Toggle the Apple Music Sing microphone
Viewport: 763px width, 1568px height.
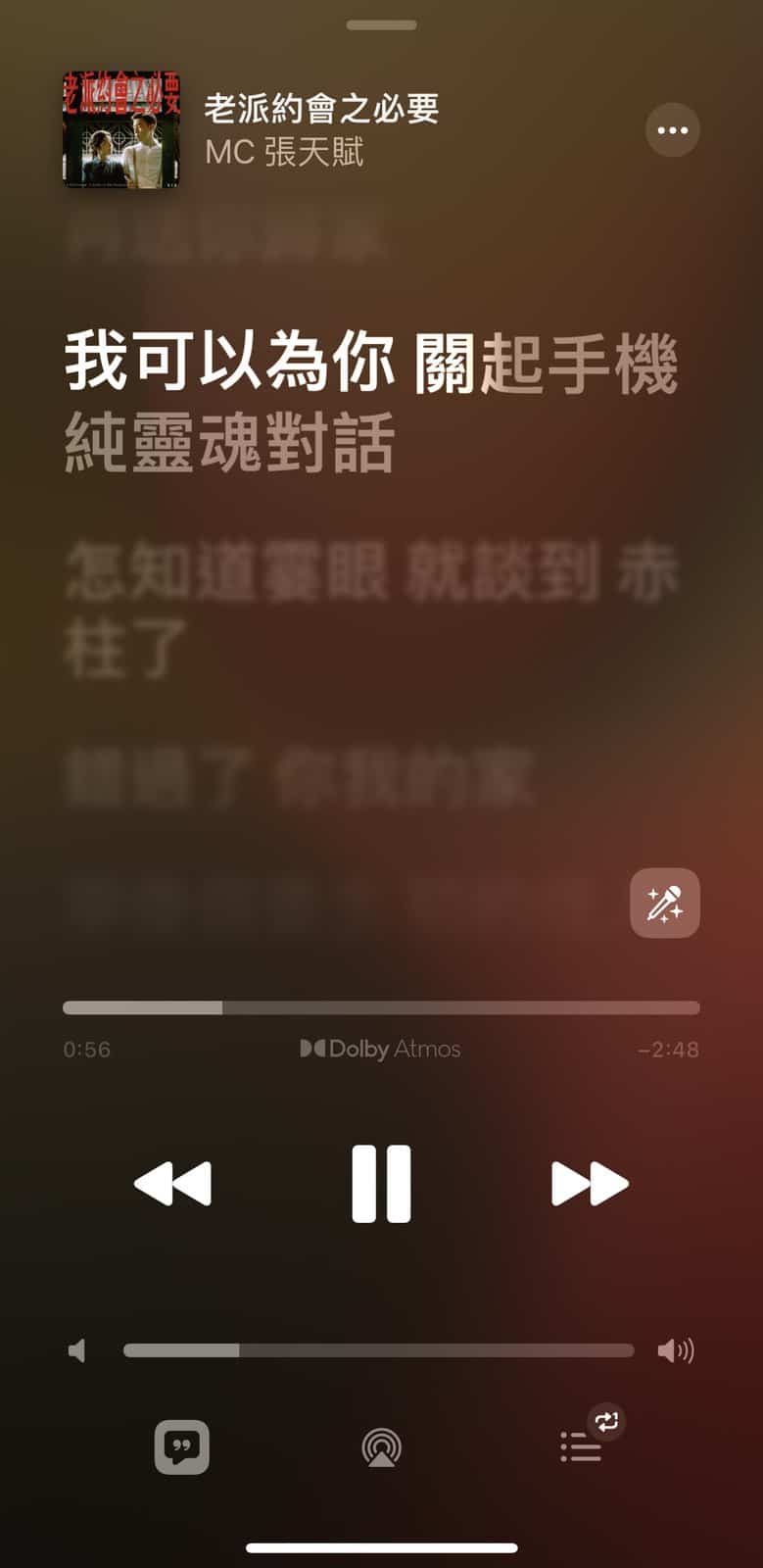(x=664, y=903)
